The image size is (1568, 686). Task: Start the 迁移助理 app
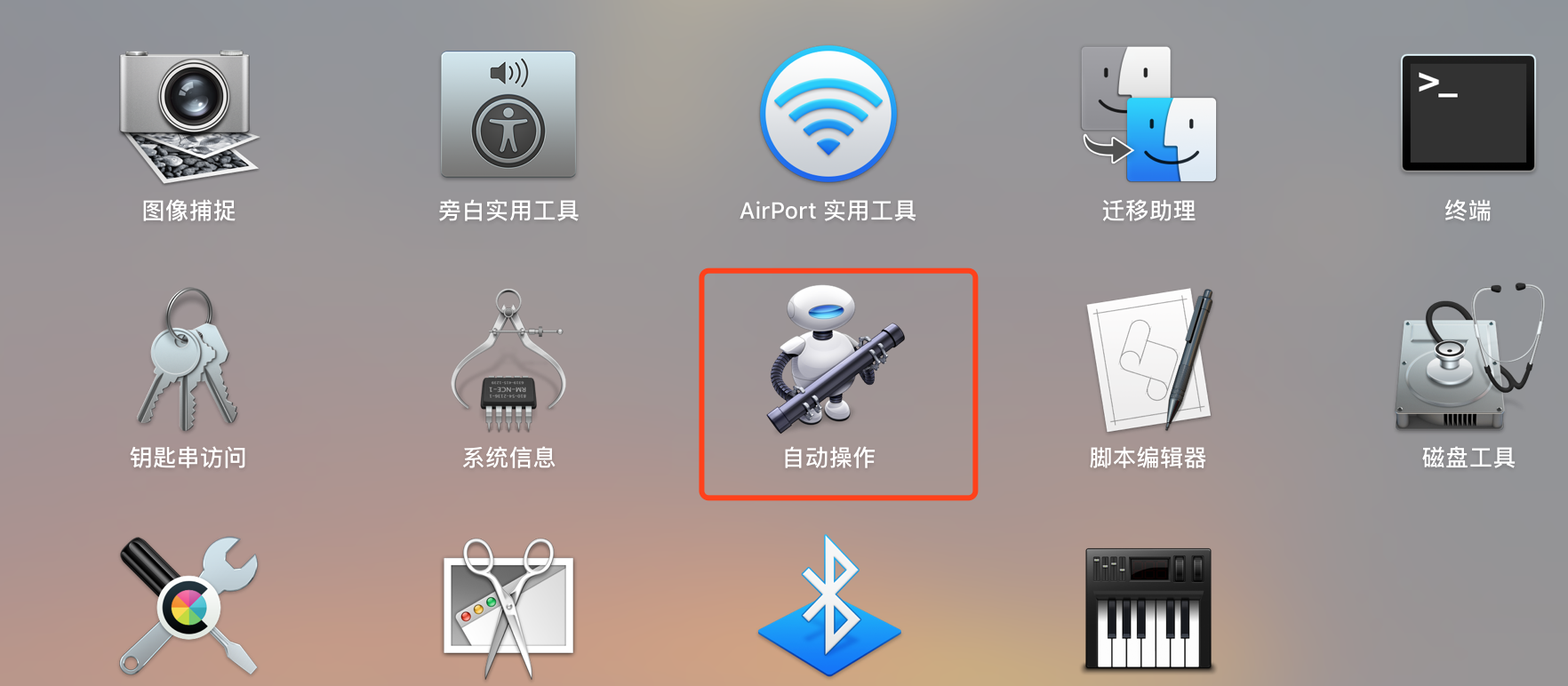1148,116
